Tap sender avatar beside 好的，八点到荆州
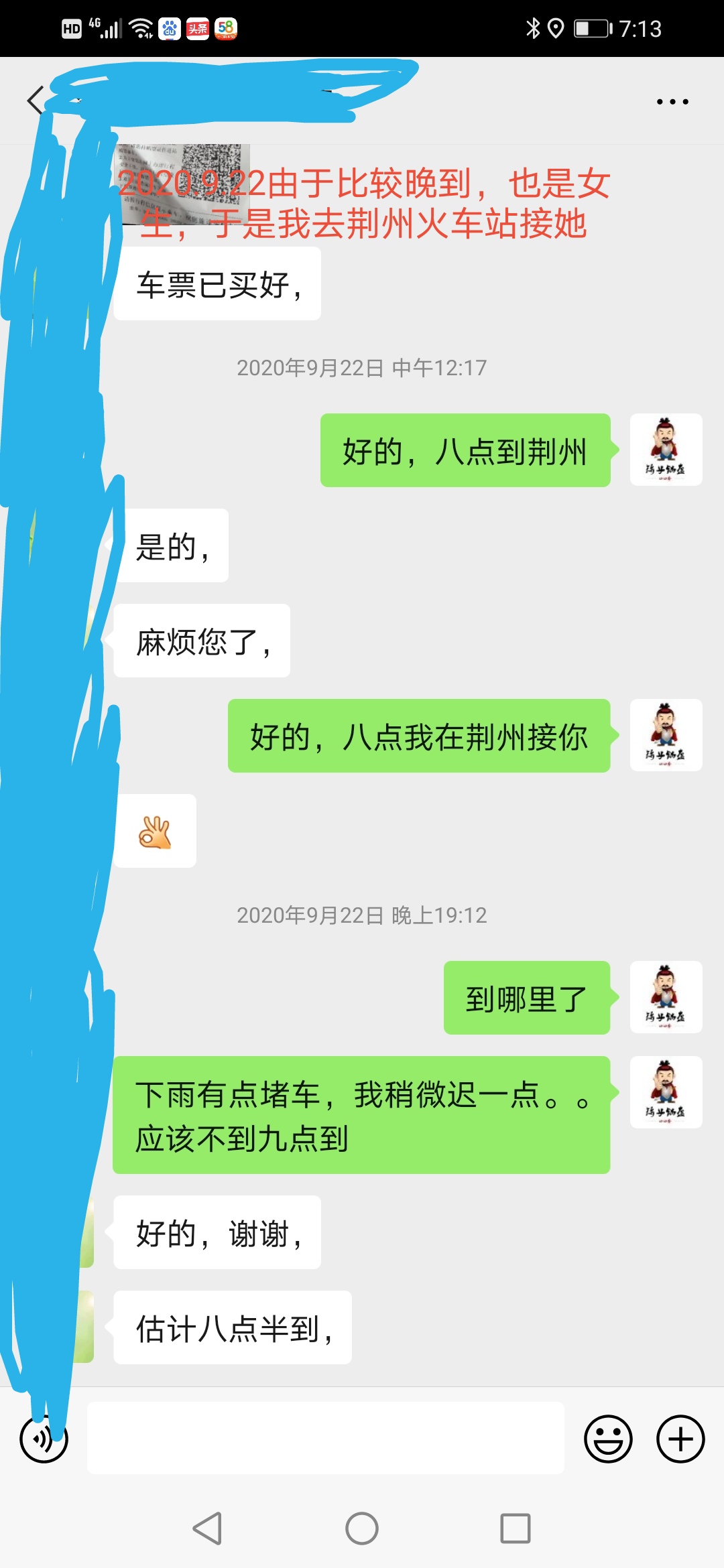The image size is (724, 1568). (x=666, y=450)
